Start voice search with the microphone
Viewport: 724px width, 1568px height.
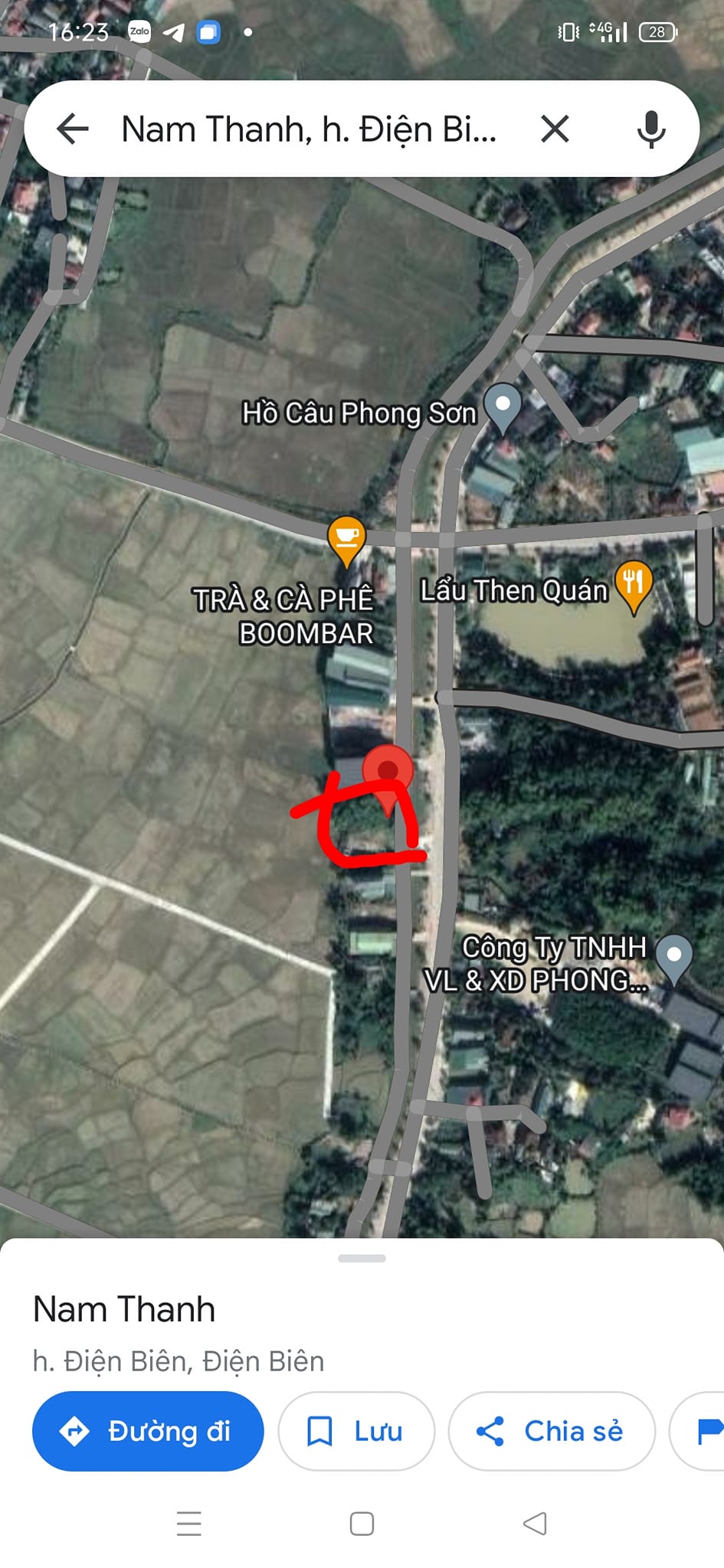(x=650, y=129)
